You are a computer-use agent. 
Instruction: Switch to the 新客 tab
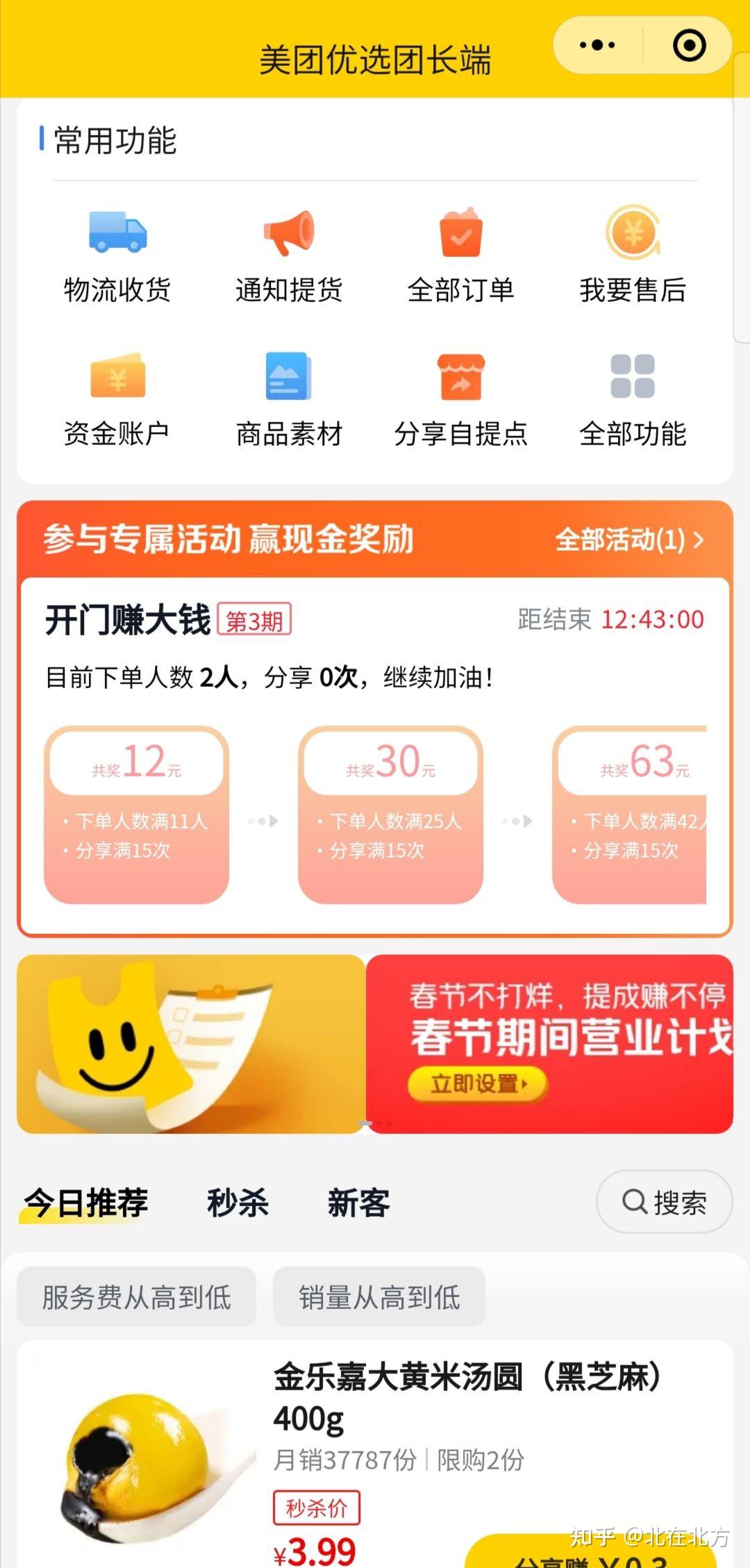point(359,1202)
